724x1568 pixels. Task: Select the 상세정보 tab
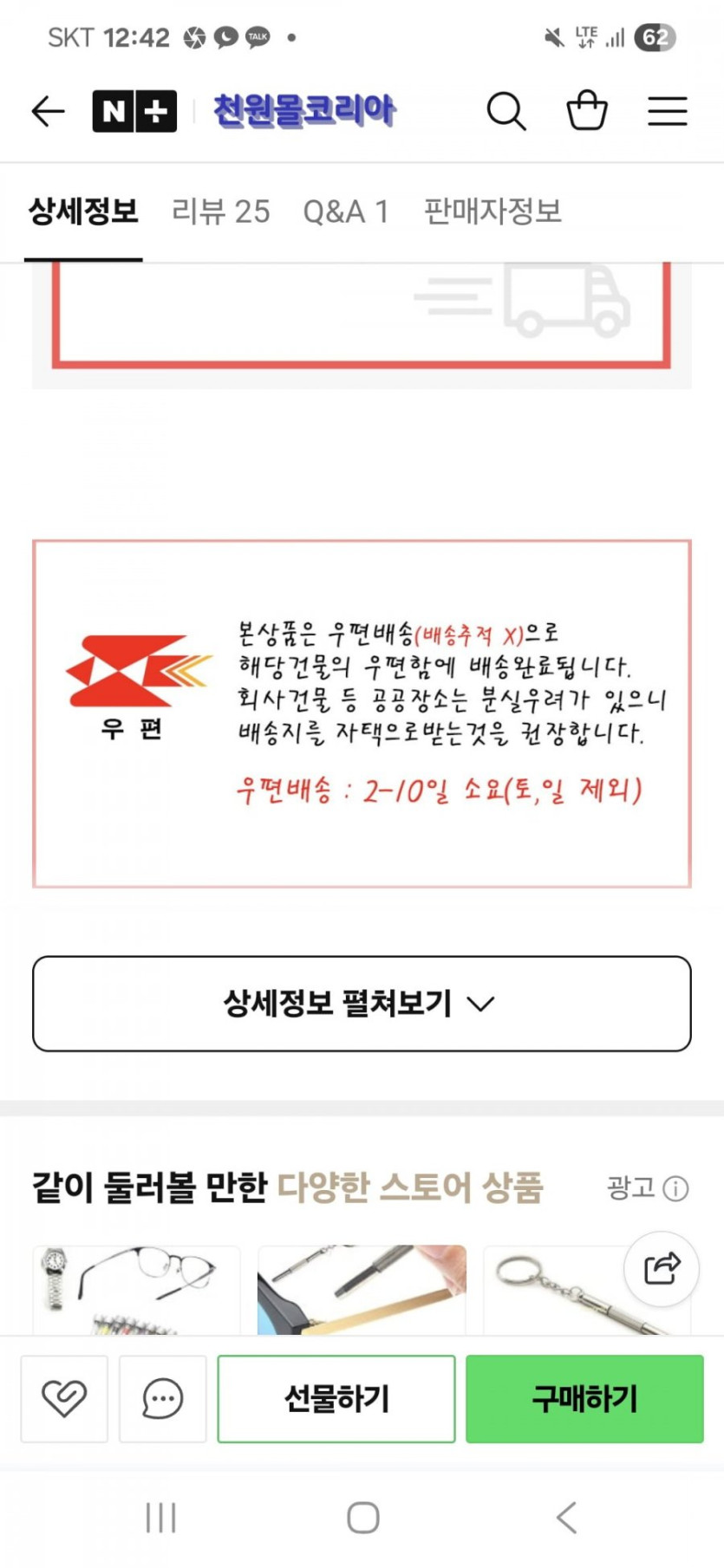point(83,211)
